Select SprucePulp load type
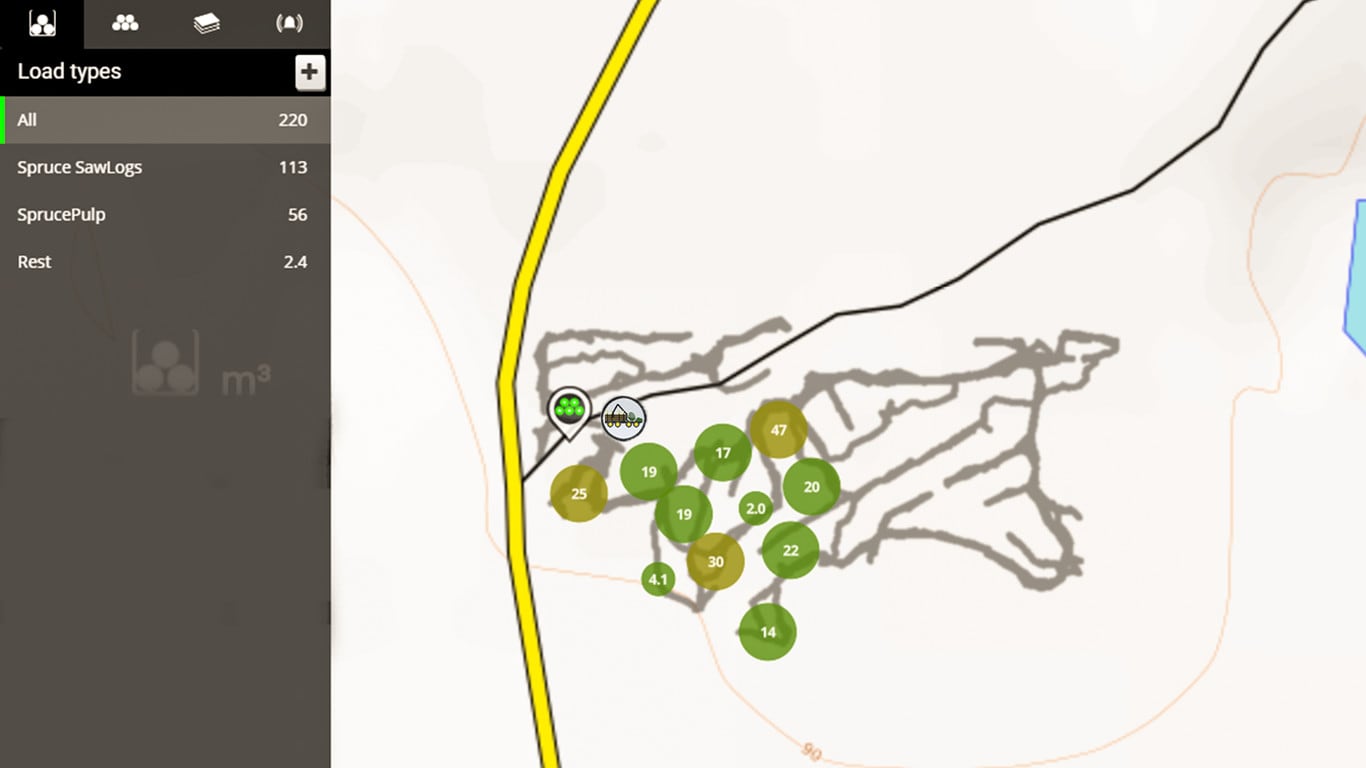This screenshot has height=768, width=1366. [x=165, y=215]
